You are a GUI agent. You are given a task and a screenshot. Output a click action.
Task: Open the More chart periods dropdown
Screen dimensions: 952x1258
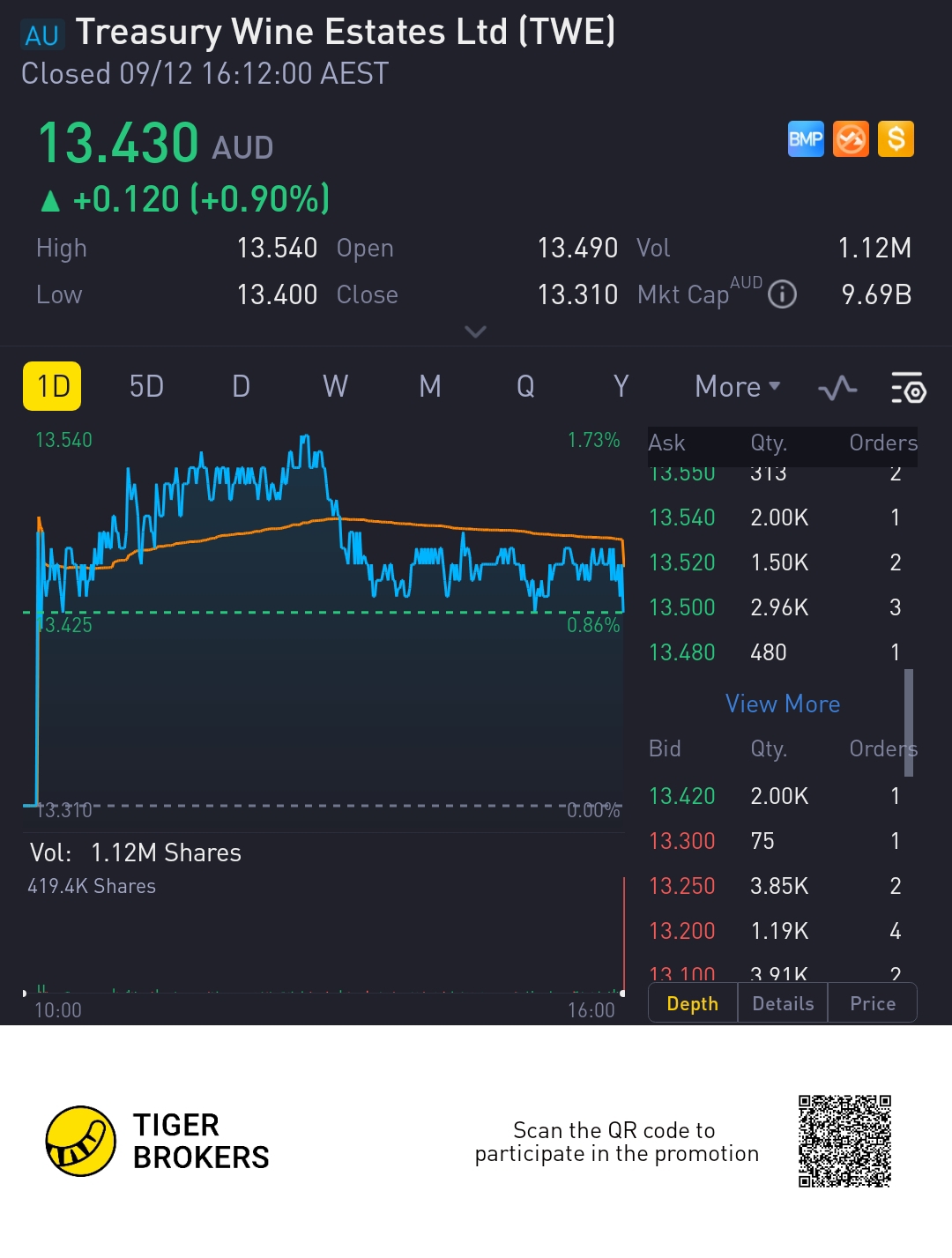(x=737, y=386)
